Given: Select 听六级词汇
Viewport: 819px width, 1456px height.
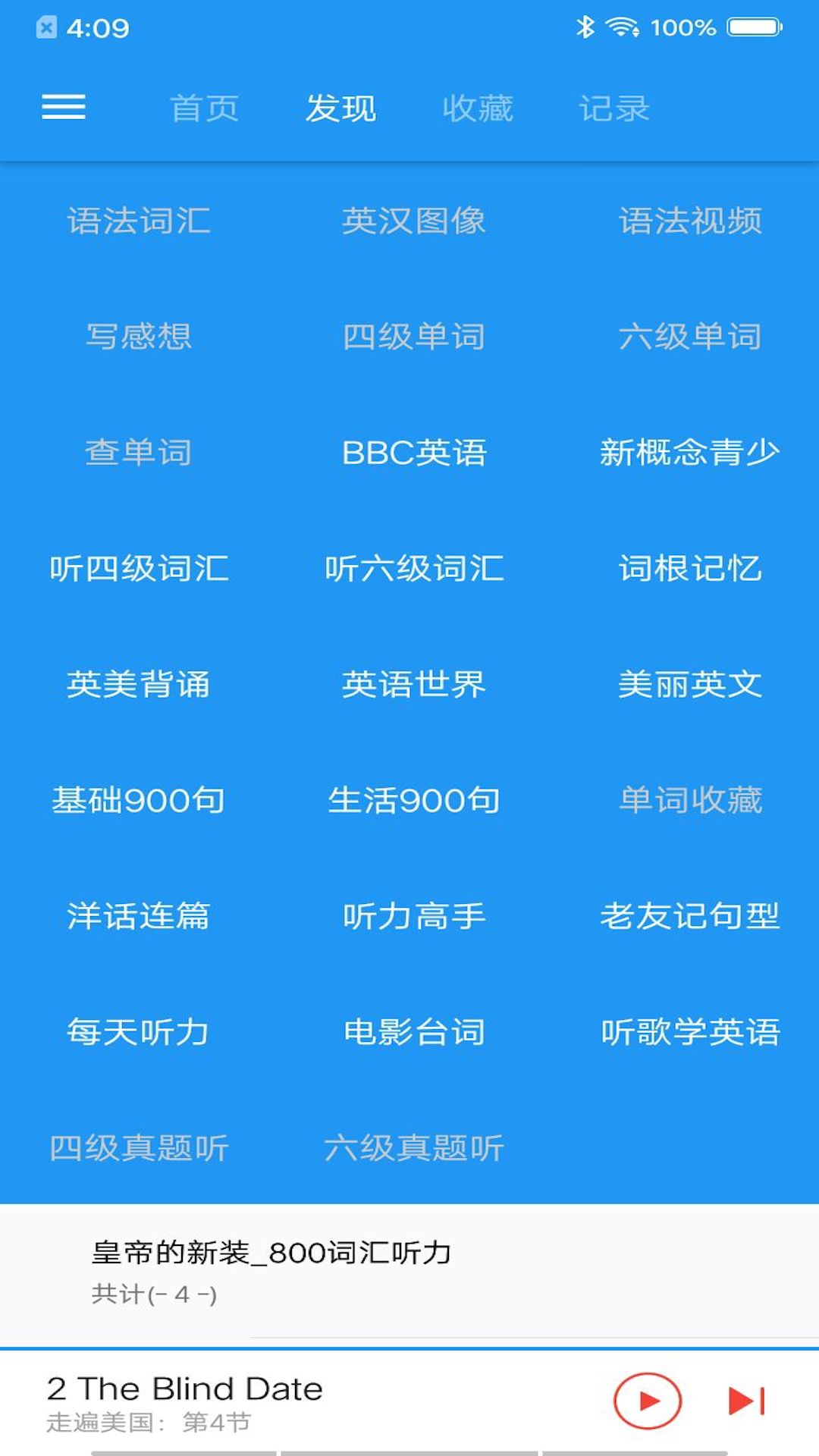Looking at the screenshot, I should pyautogui.click(x=414, y=569).
